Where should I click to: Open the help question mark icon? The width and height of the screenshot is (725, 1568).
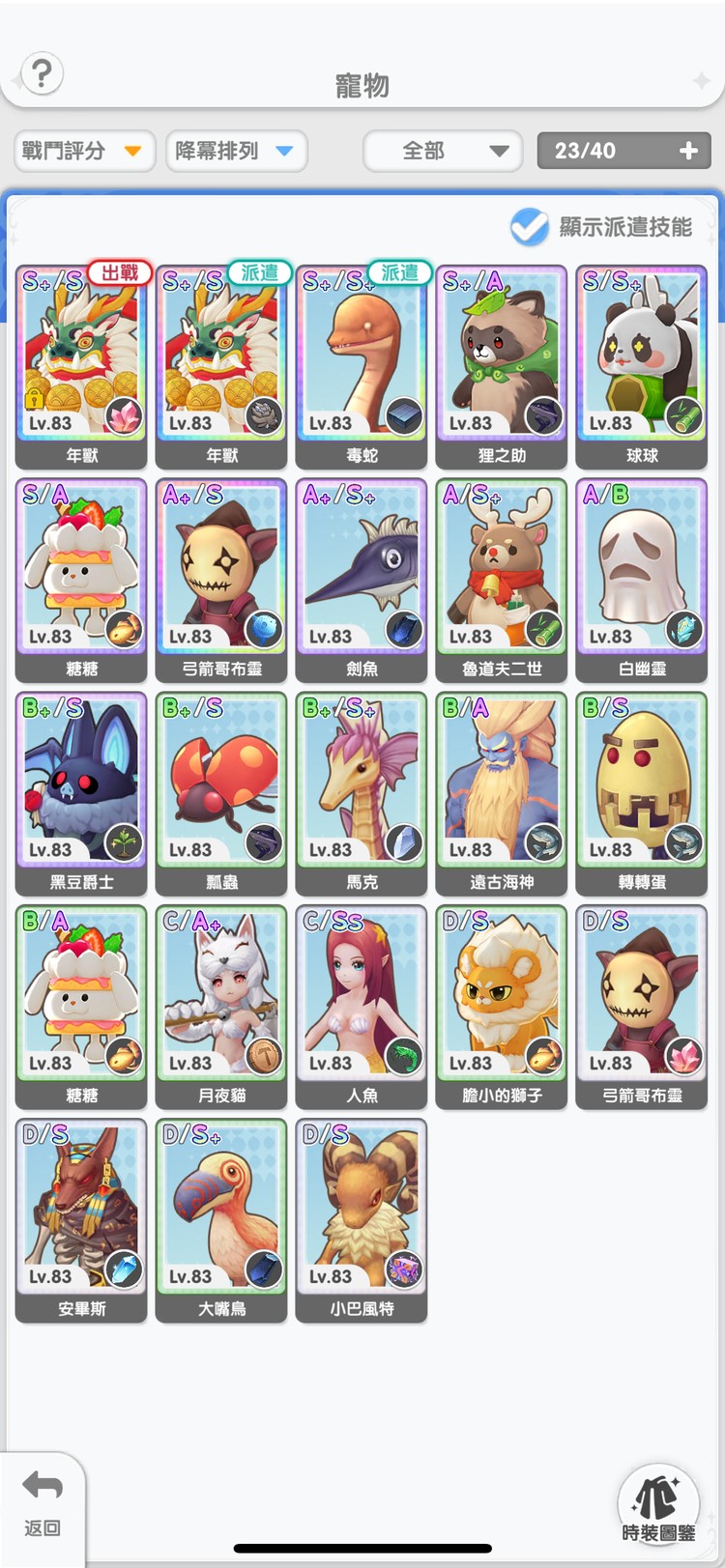point(42,74)
